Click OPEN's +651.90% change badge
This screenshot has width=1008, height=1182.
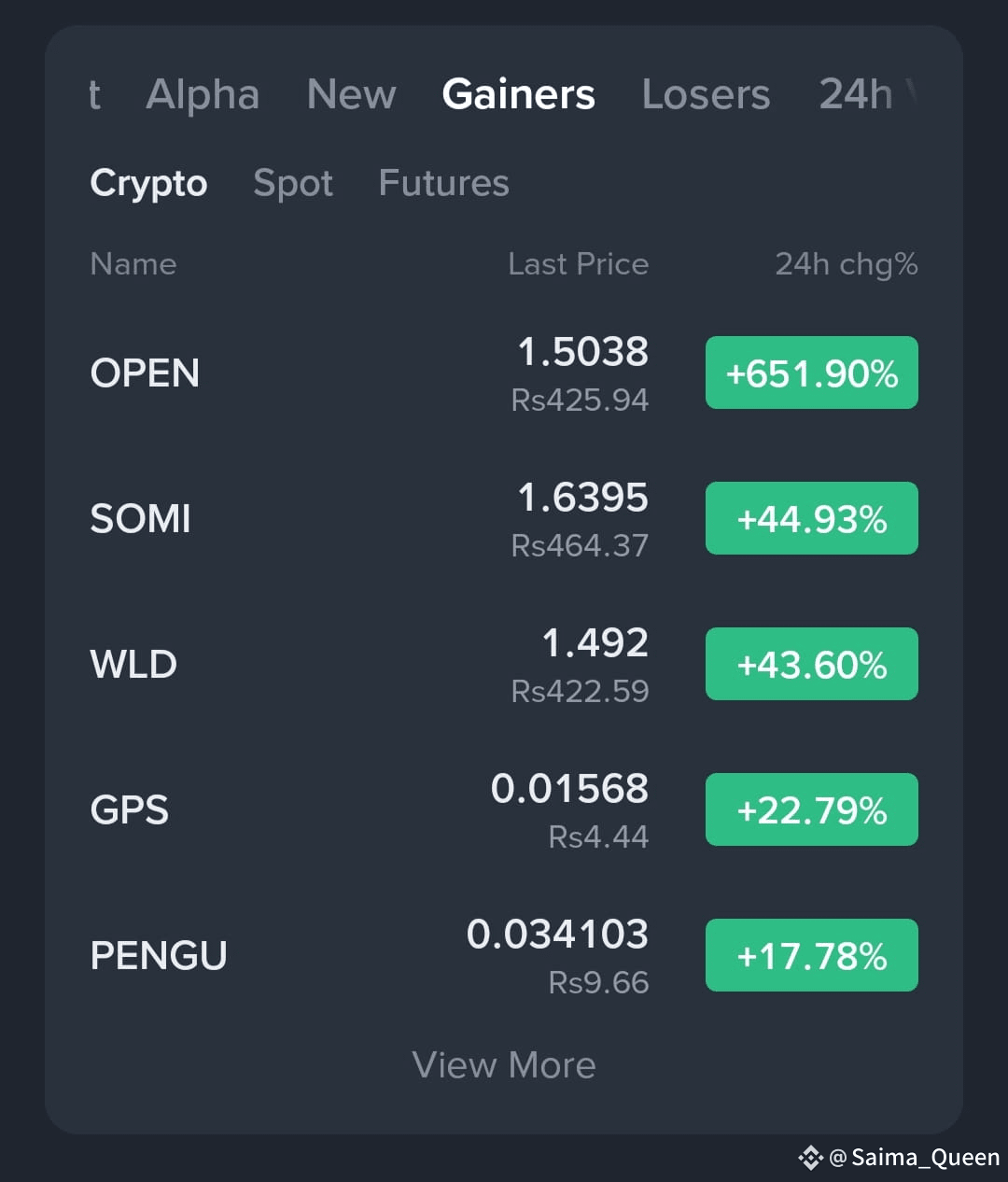(811, 373)
